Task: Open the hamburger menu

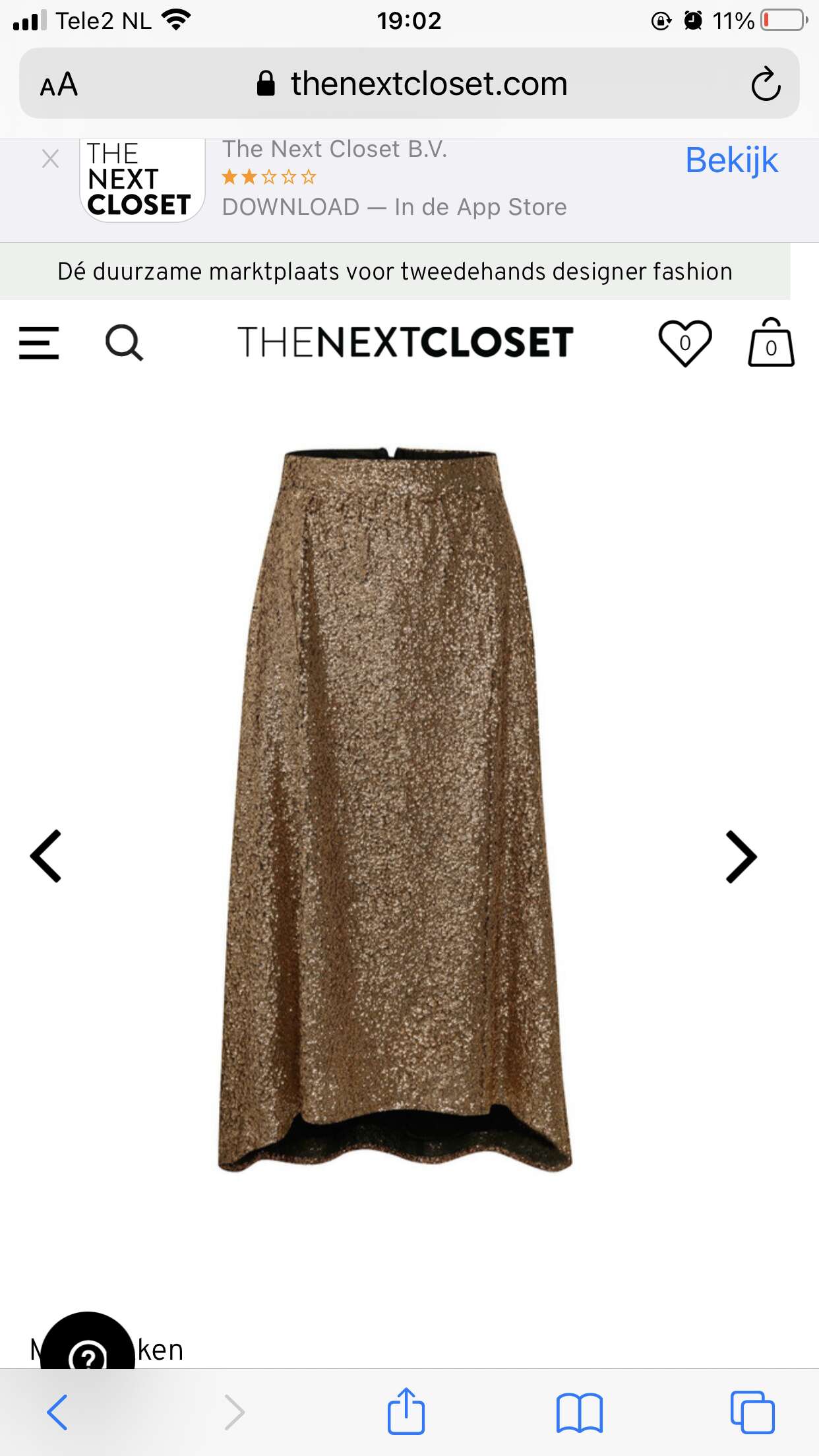Action: click(39, 343)
